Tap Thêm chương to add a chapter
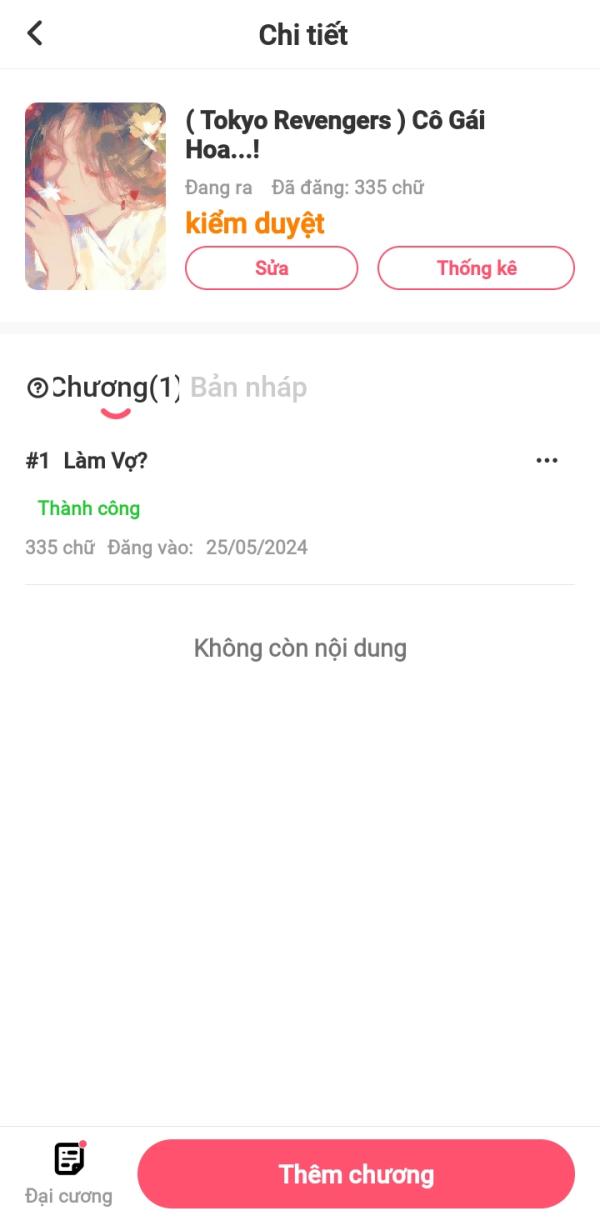The width and height of the screenshot is (600, 1221). (x=356, y=1174)
